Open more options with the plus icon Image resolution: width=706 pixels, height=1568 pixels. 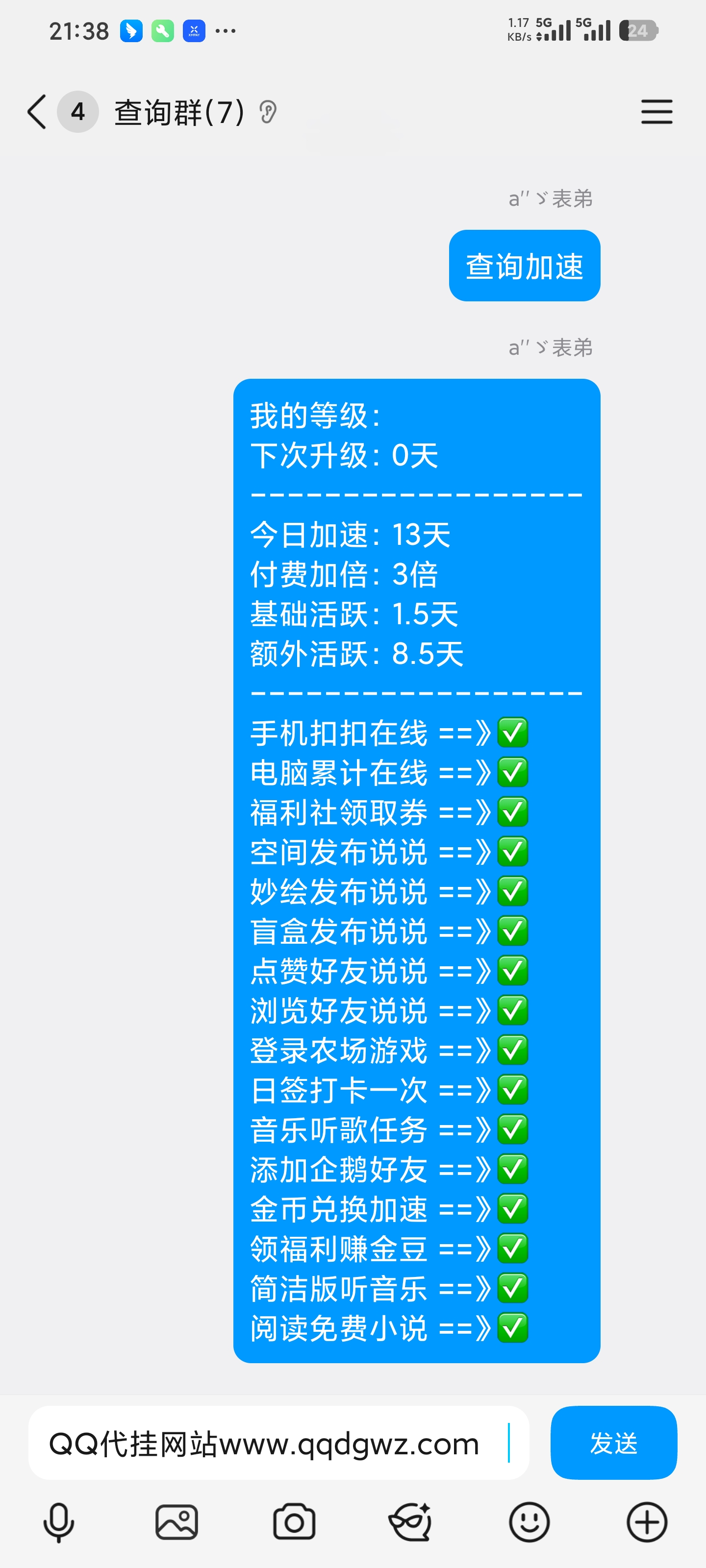646,1522
